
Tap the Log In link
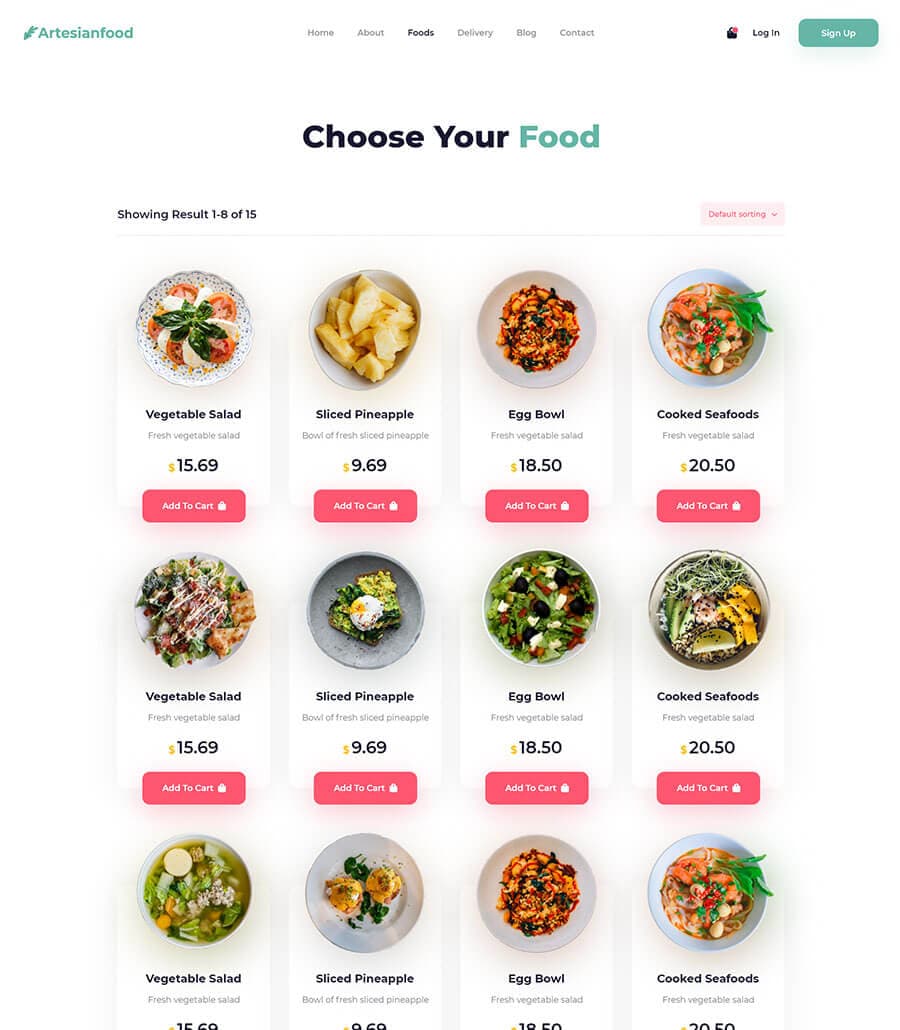[766, 33]
